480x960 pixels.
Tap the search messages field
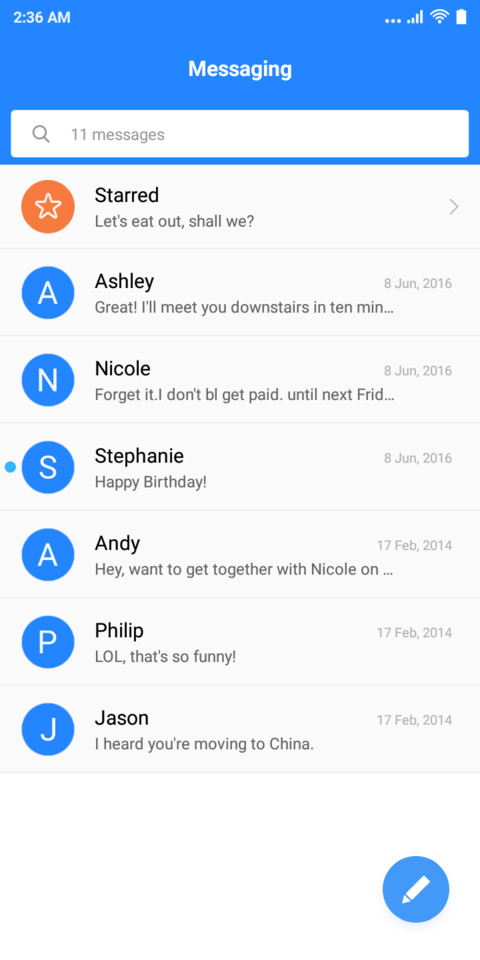(240, 134)
